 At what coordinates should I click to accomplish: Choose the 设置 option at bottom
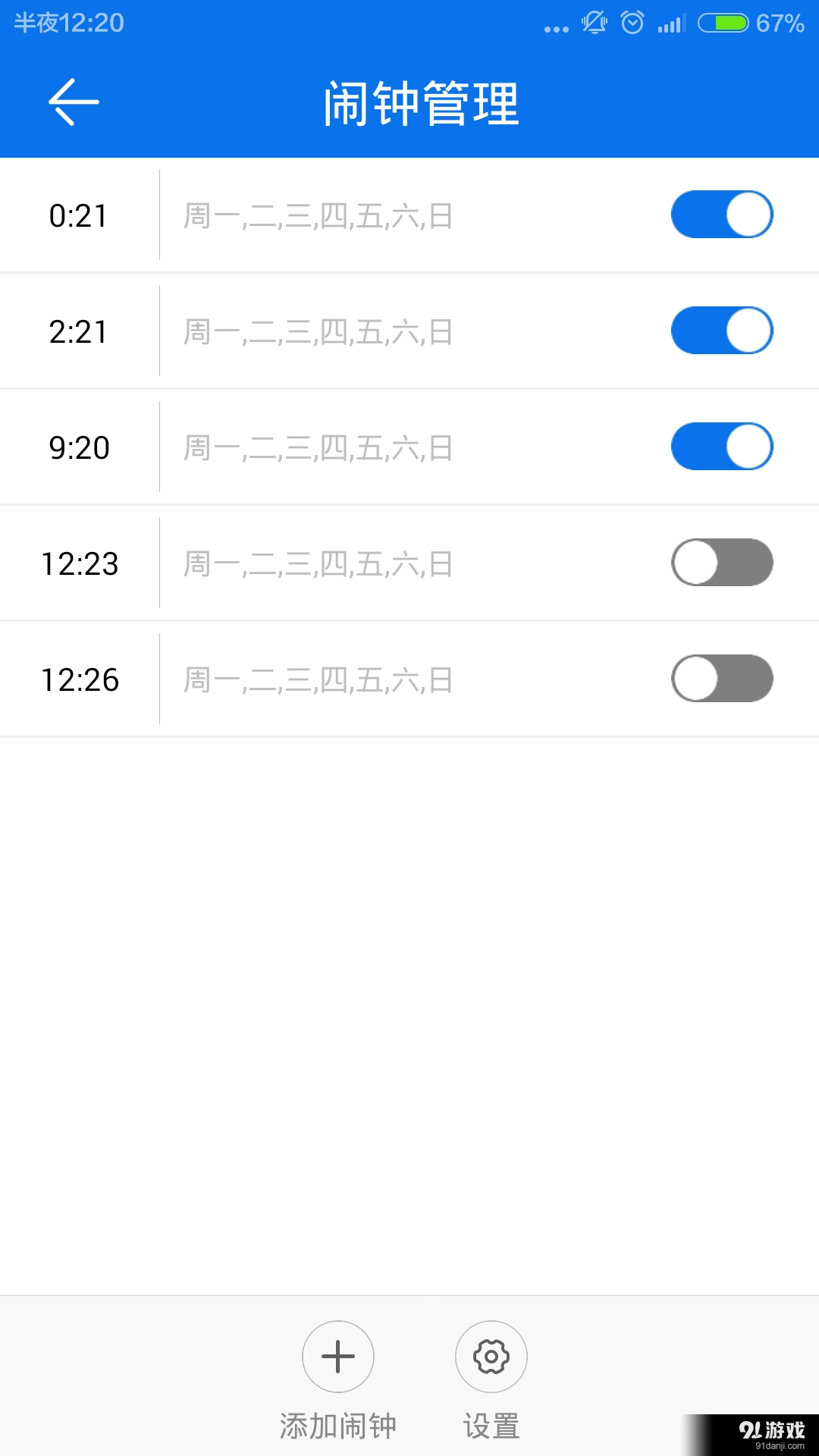click(490, 1424)
